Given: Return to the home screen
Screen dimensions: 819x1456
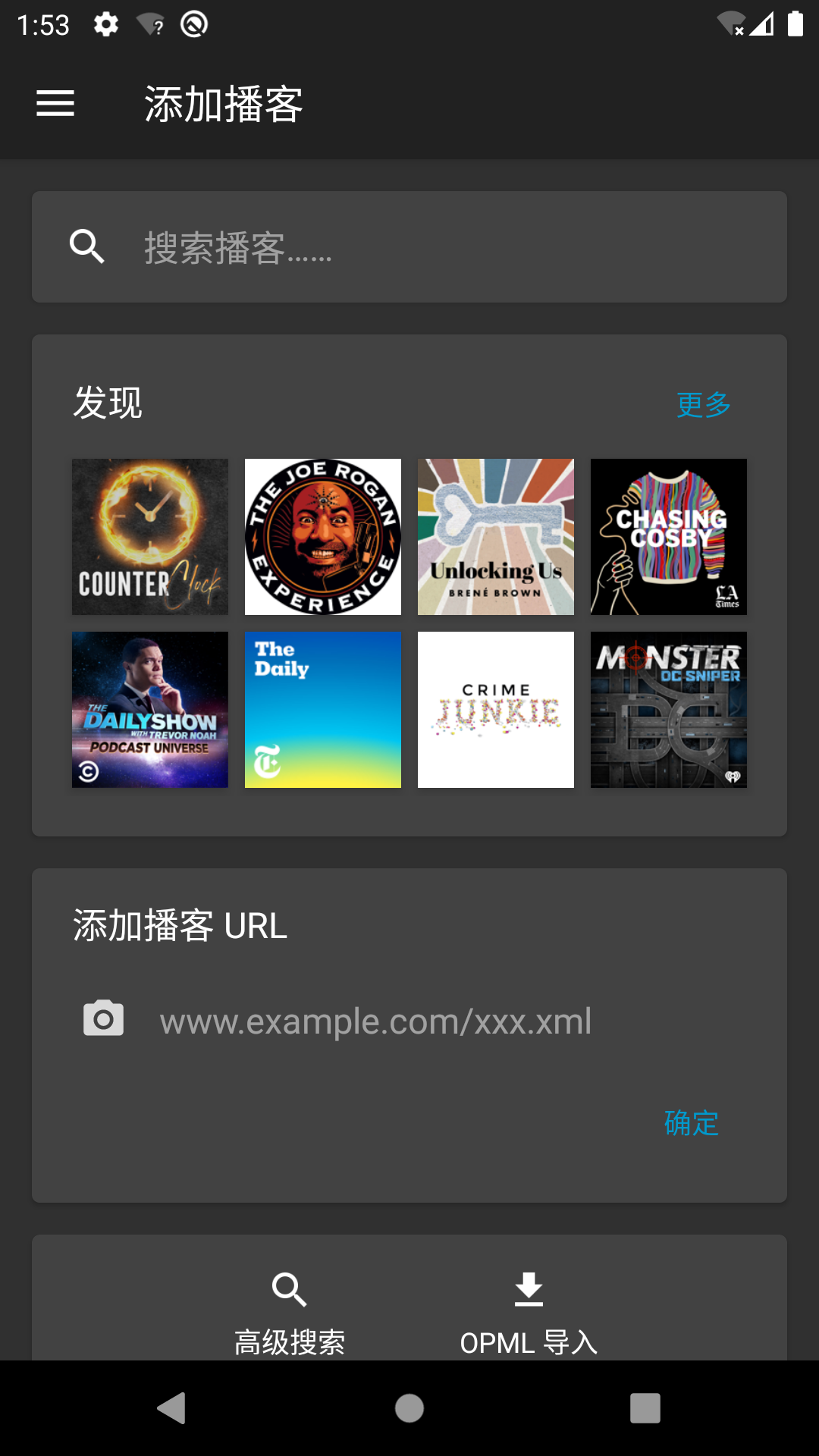Looking at the screenshot, I should tap(409, 1408).
